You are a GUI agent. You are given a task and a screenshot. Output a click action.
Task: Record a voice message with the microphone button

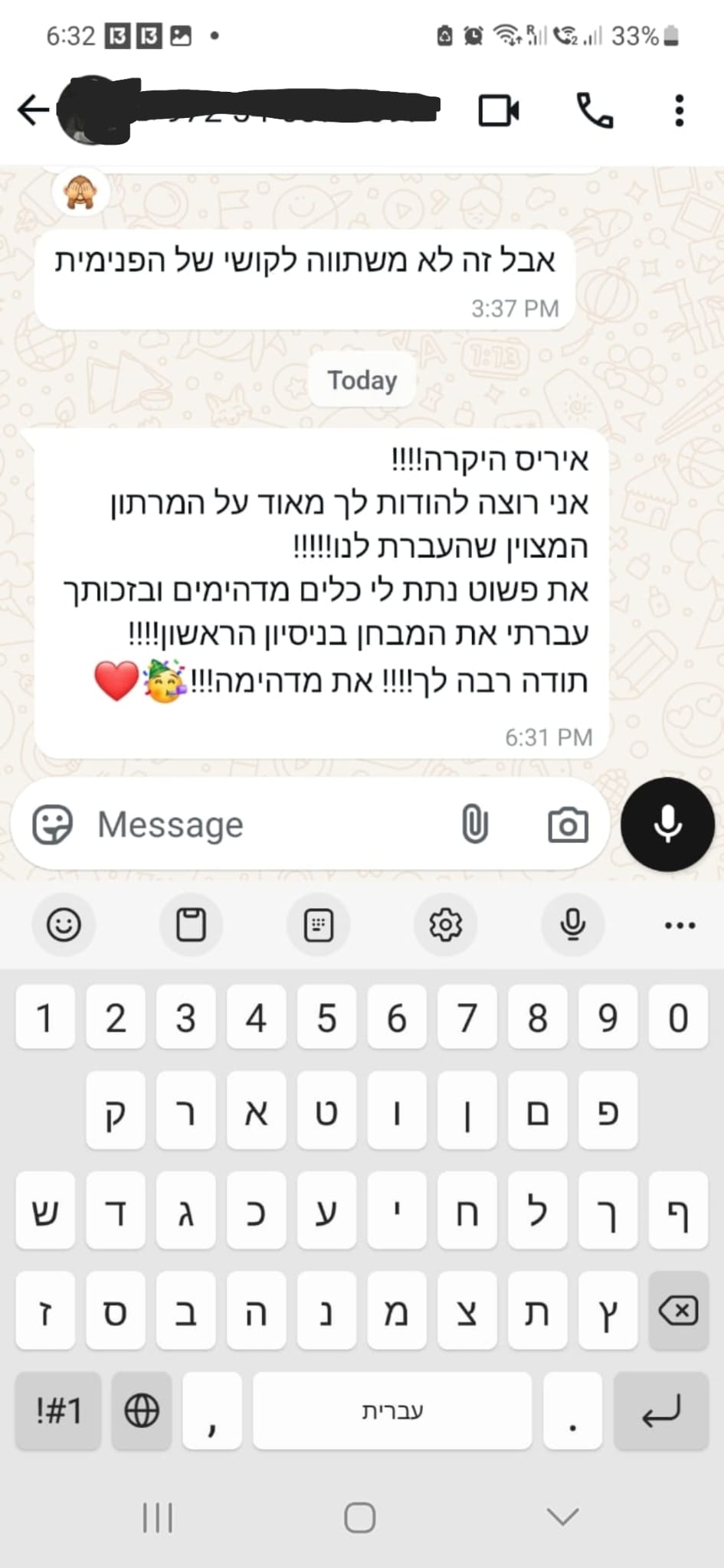pyautogui.click(x=667, y=825)
